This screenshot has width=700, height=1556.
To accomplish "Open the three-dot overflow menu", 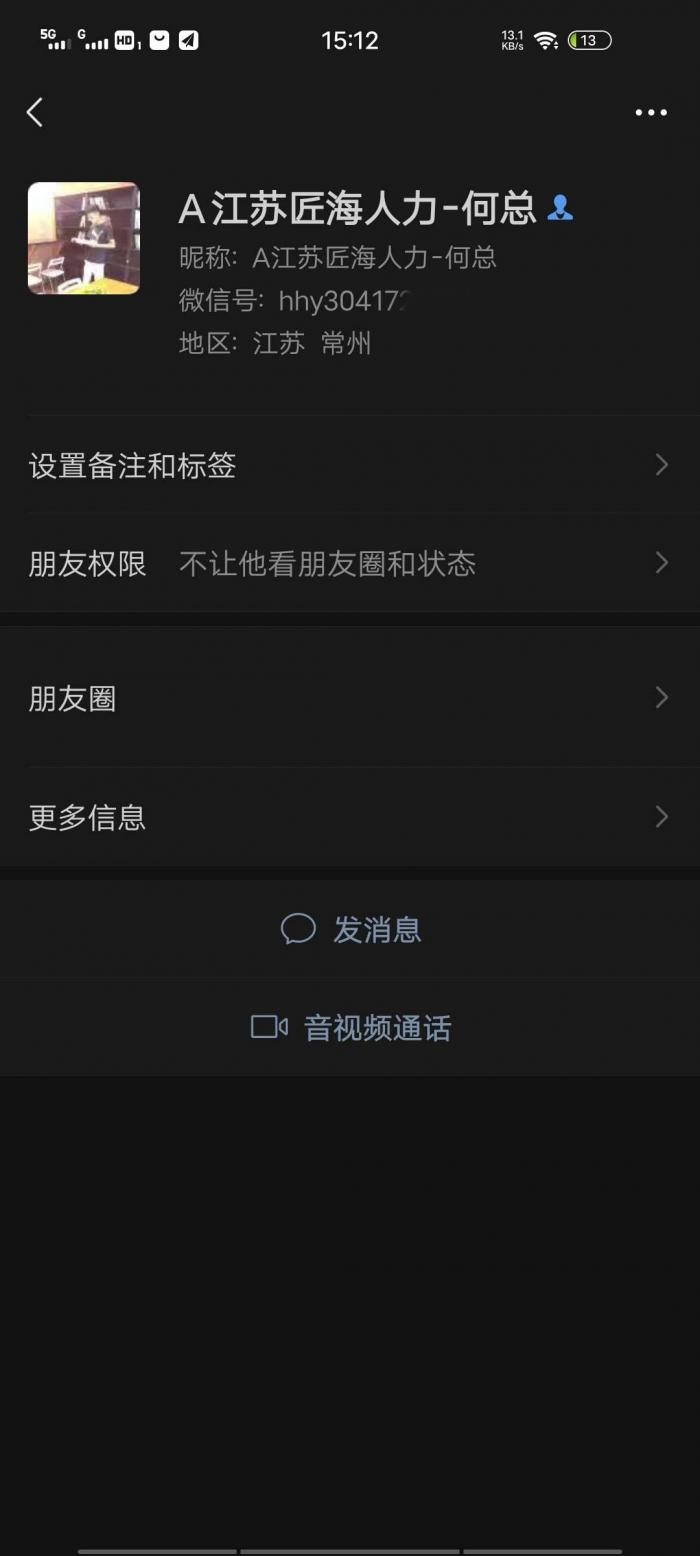I will click(651, 112).
